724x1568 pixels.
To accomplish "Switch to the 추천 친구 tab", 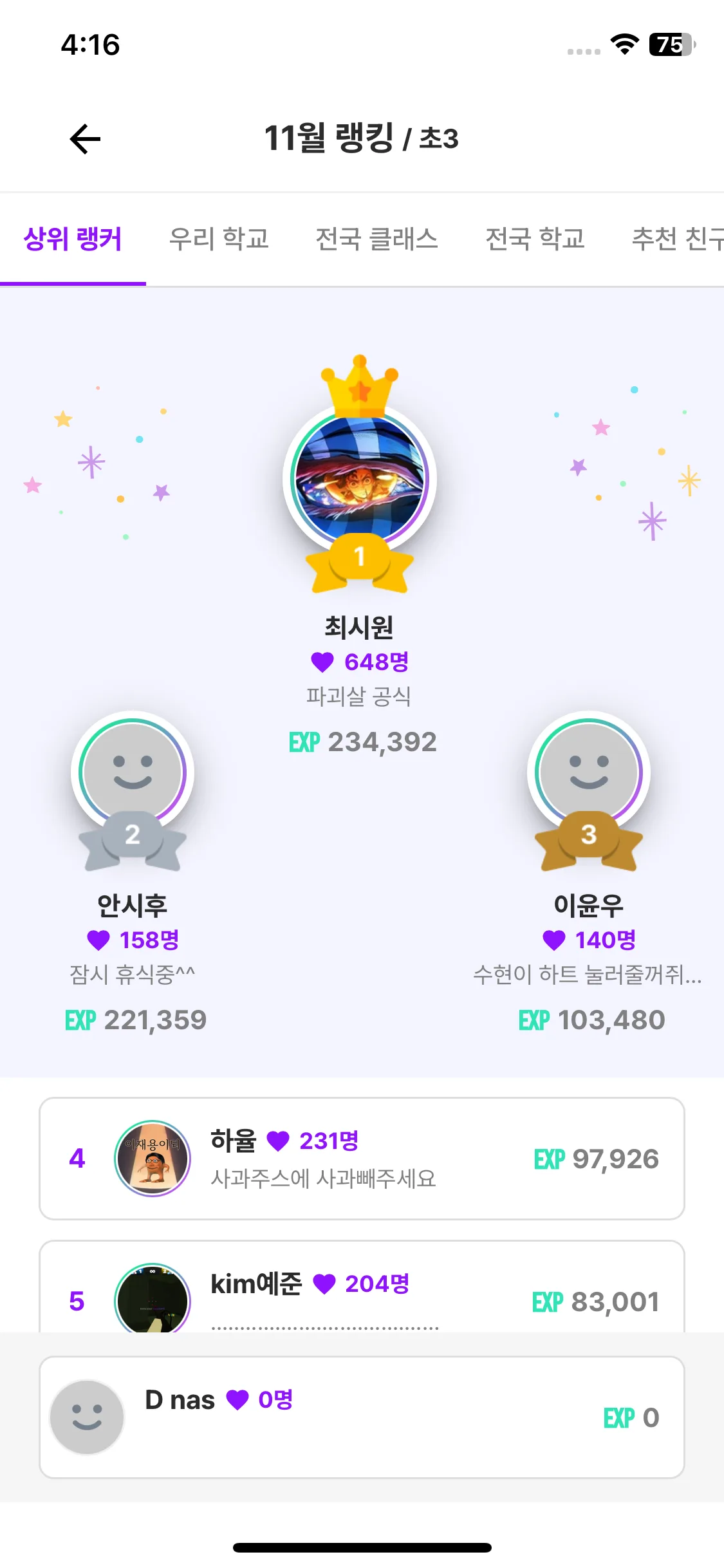I will tap(677, 239).
